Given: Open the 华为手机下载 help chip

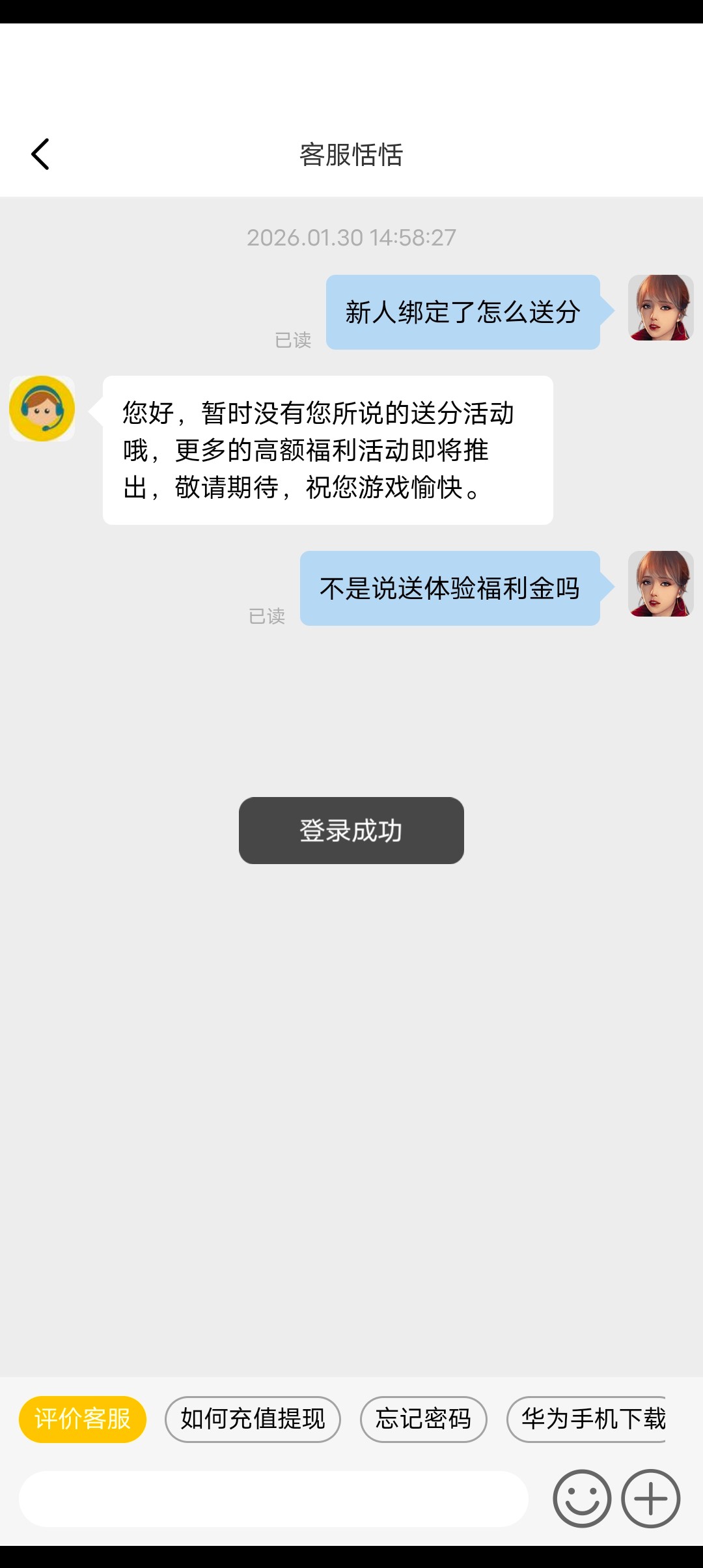Looking at the screenshot, I should pyautogui.click(x=589, y=1419).
